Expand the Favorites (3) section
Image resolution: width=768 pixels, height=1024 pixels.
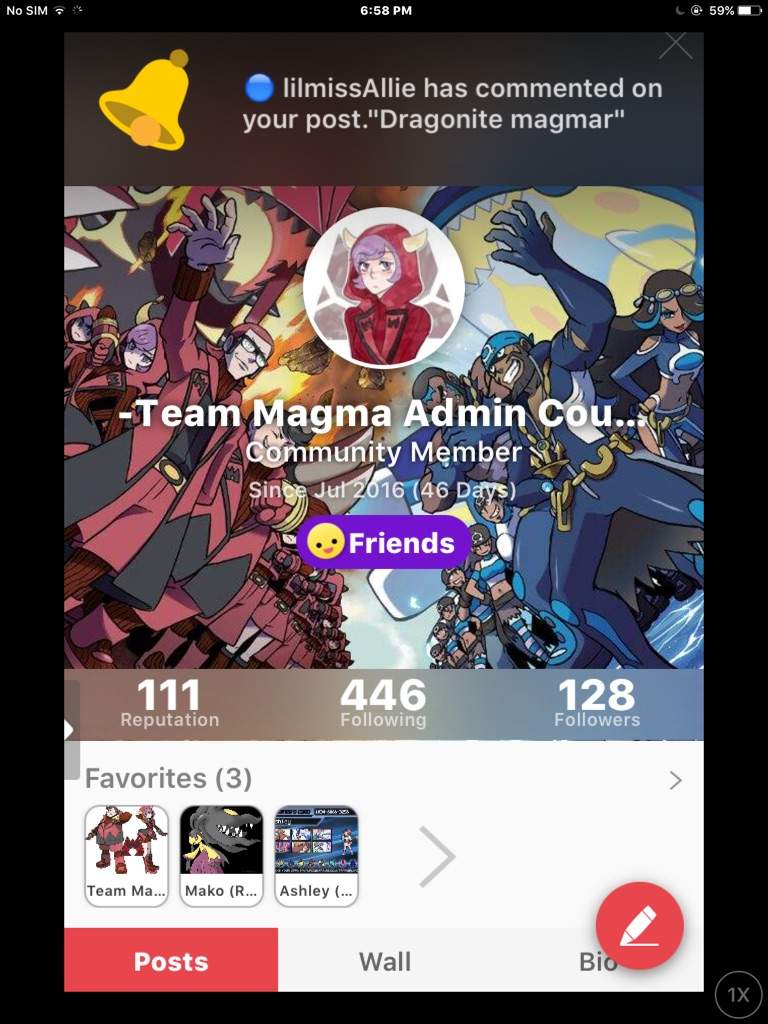tap(675, 780)
